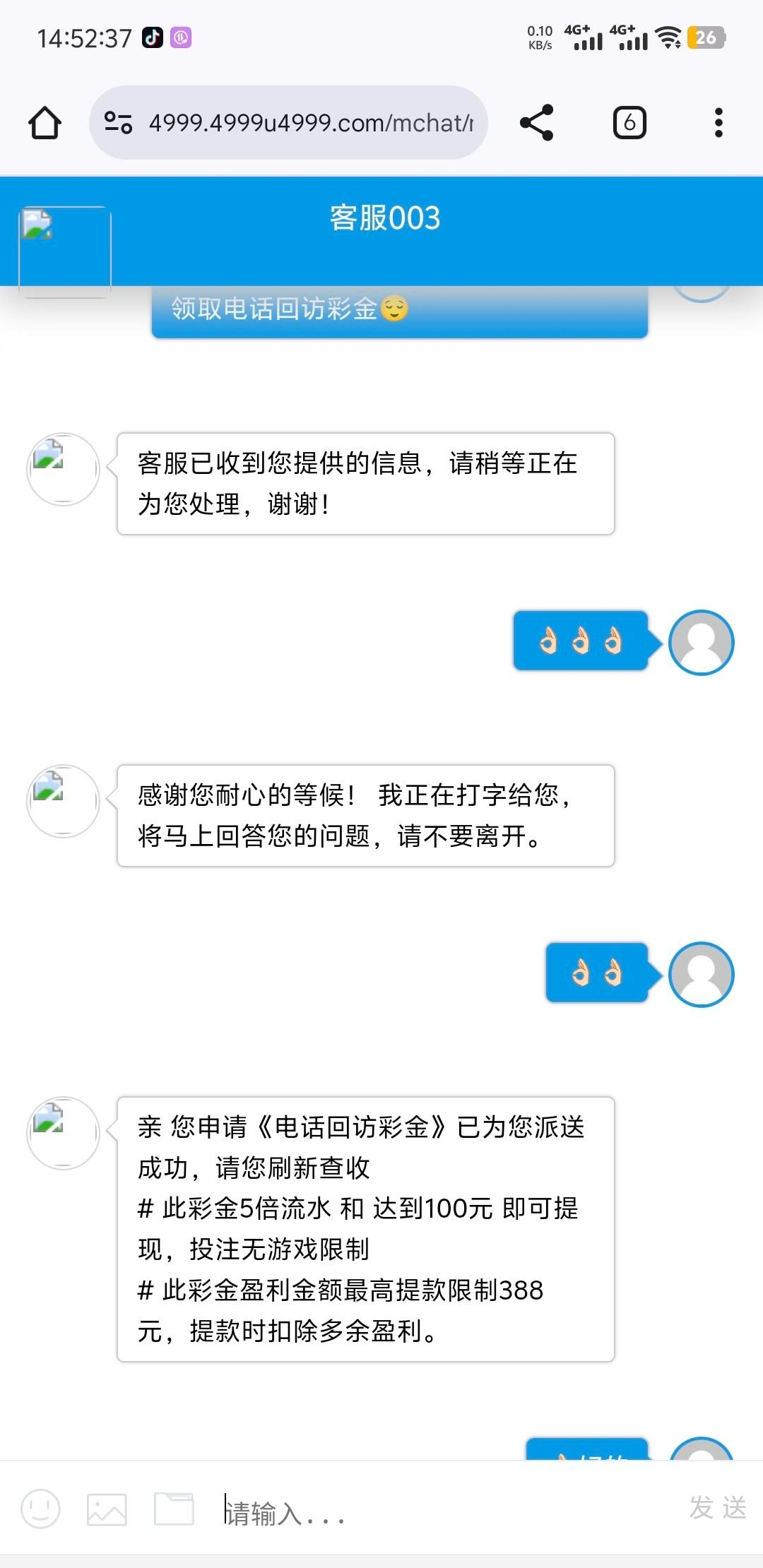Tap 发送 to send the message

tap(718, 1507)
